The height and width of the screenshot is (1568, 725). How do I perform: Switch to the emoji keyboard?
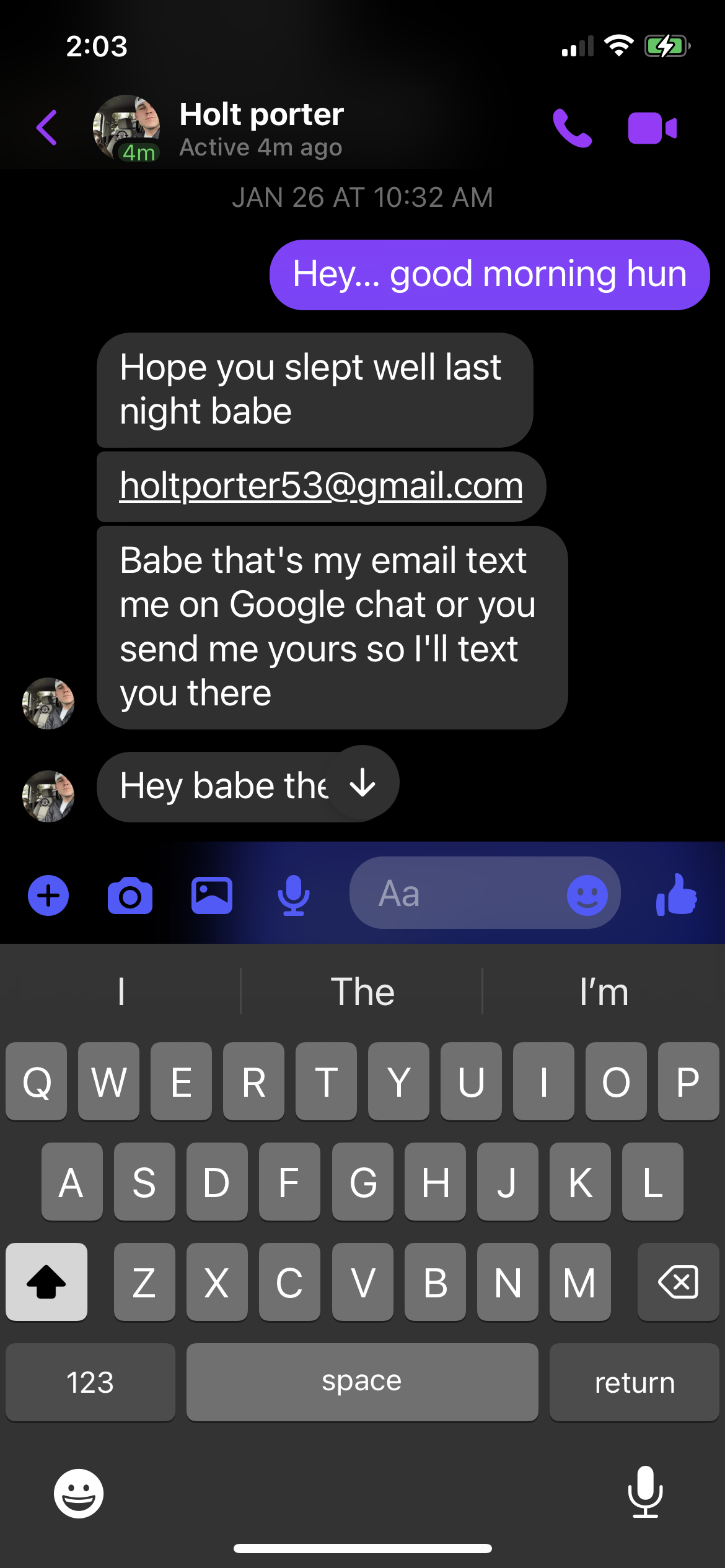pyautogui.click(x=79, y=1494)
